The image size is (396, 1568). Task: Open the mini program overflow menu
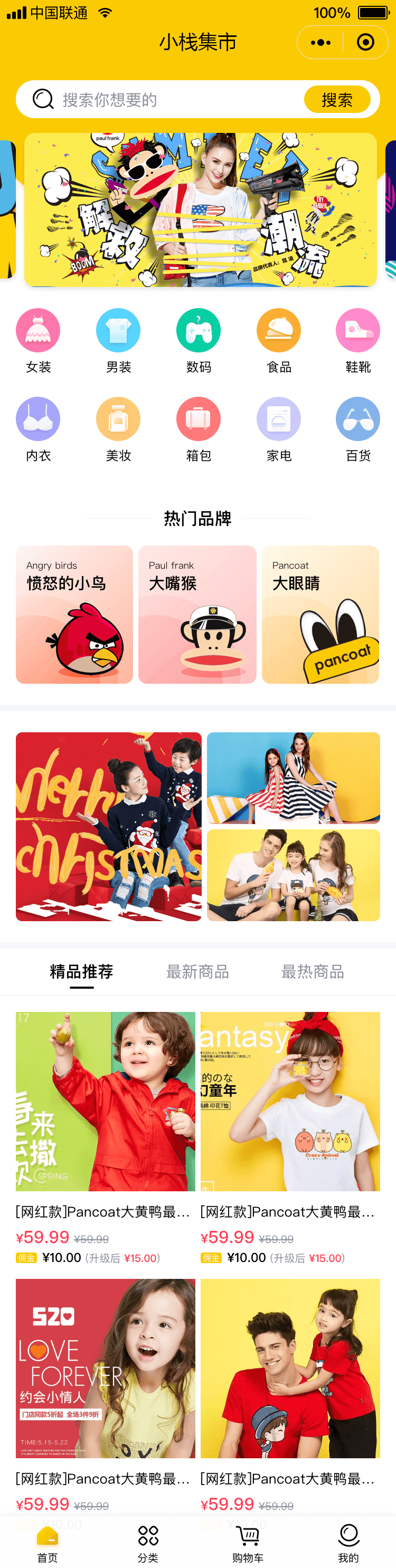point(320,43)
